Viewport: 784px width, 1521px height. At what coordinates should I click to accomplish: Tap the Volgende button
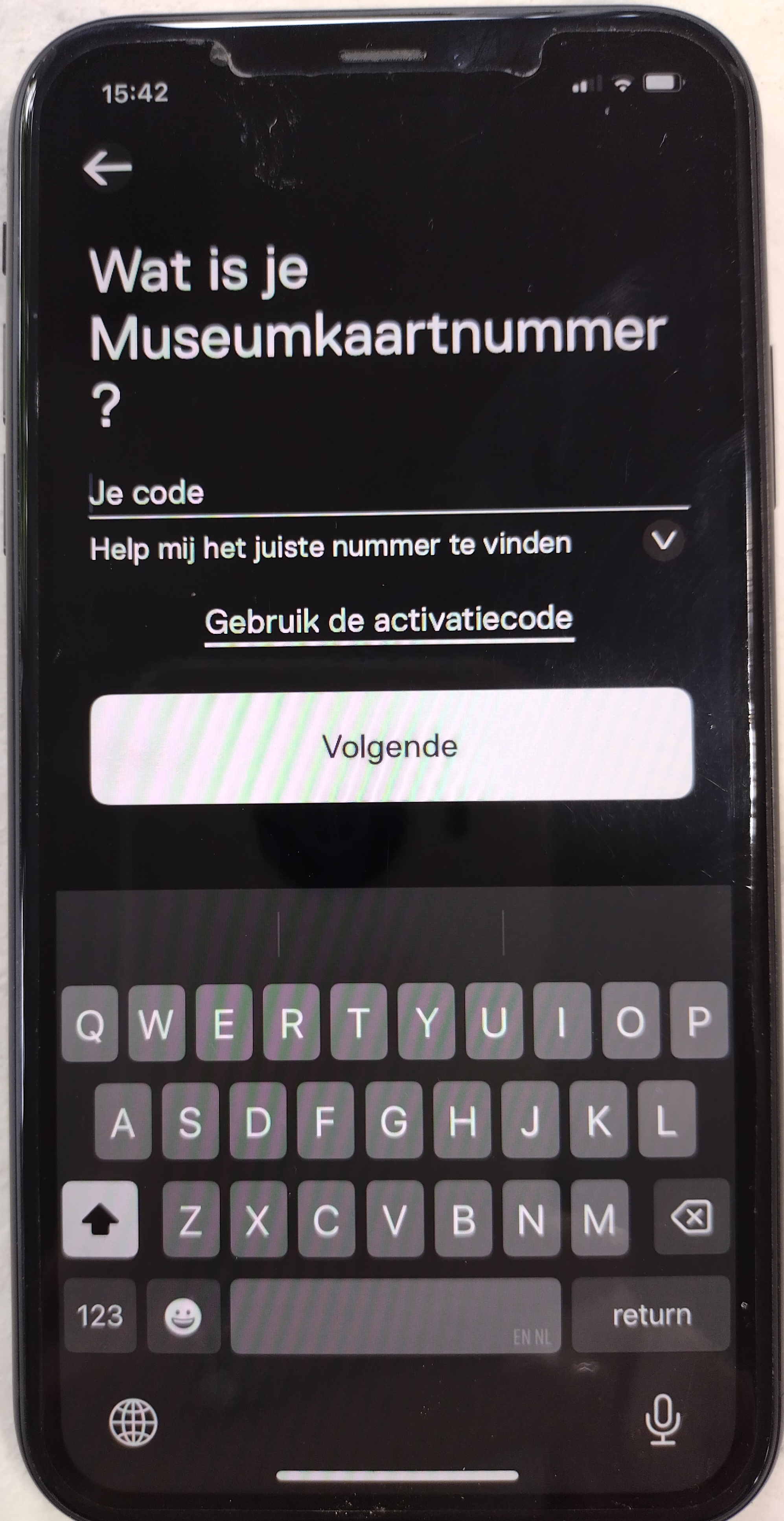pos(391,746)
